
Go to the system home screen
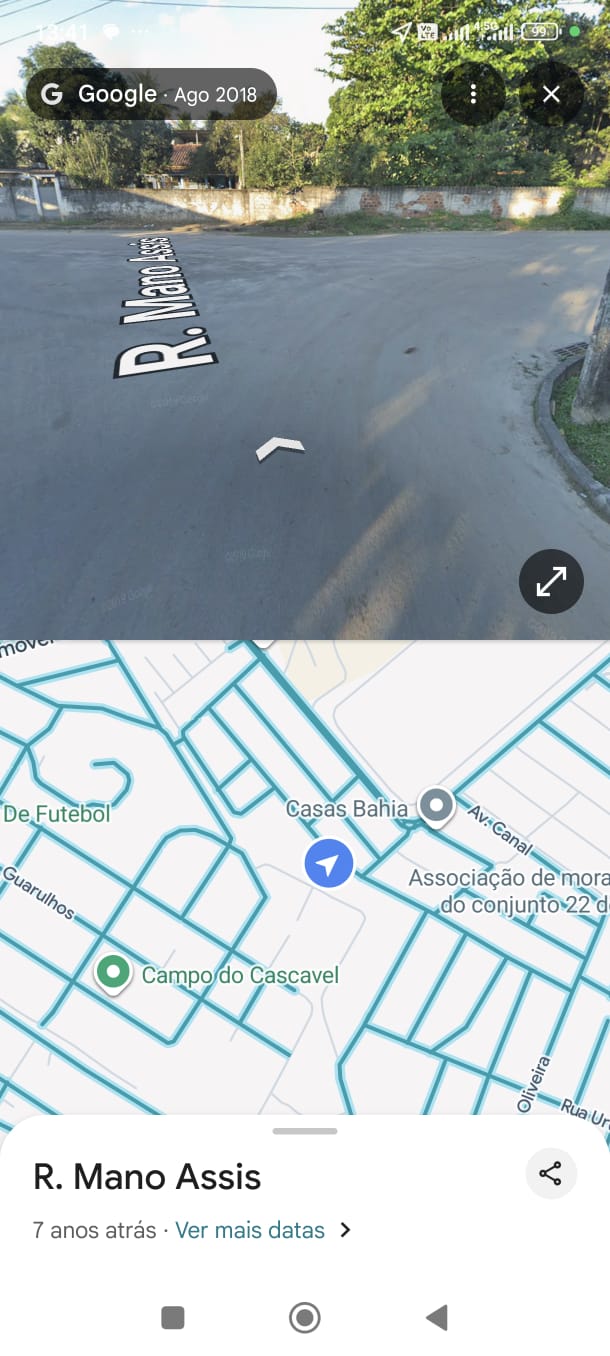(305, 1318)
